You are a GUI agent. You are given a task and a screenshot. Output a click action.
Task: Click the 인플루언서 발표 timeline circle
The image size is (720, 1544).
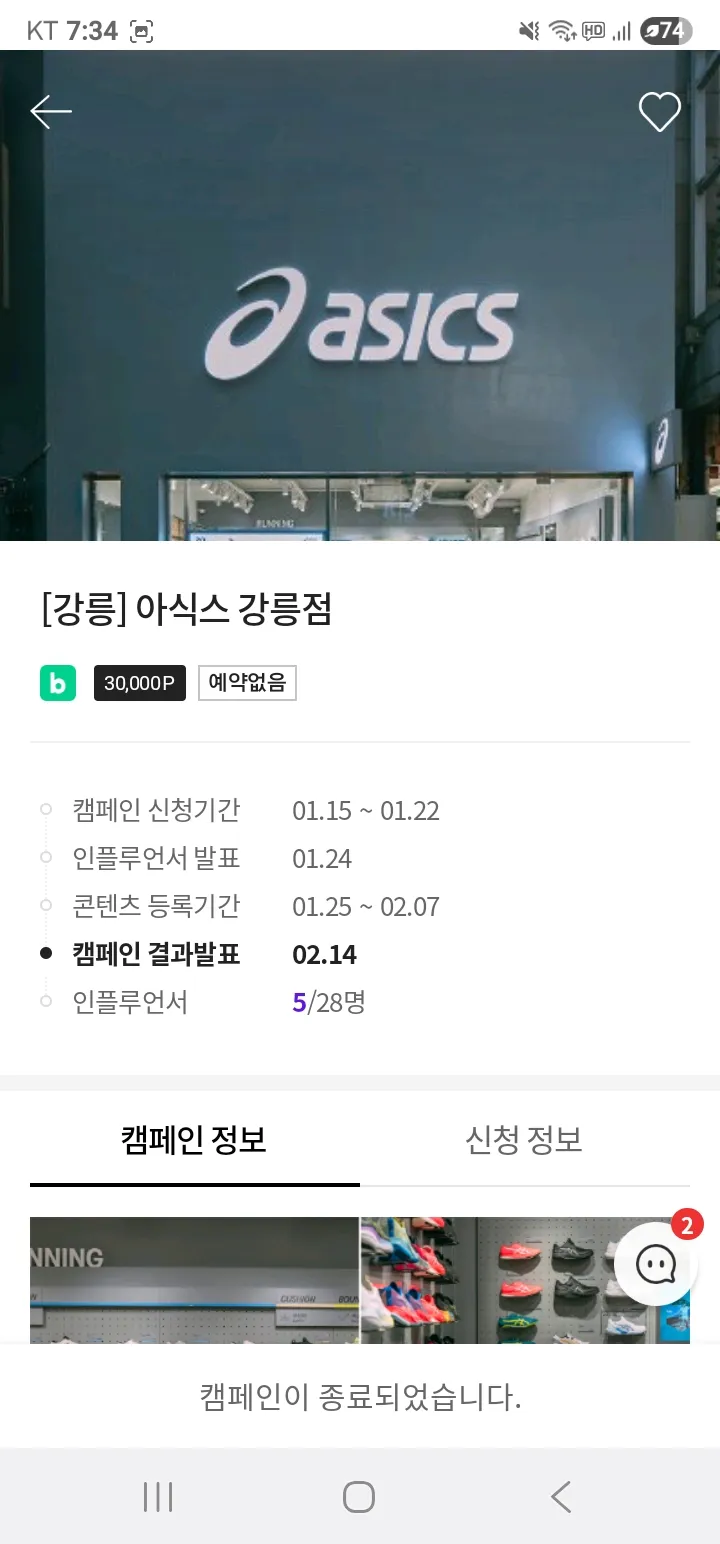click(45, 858)
